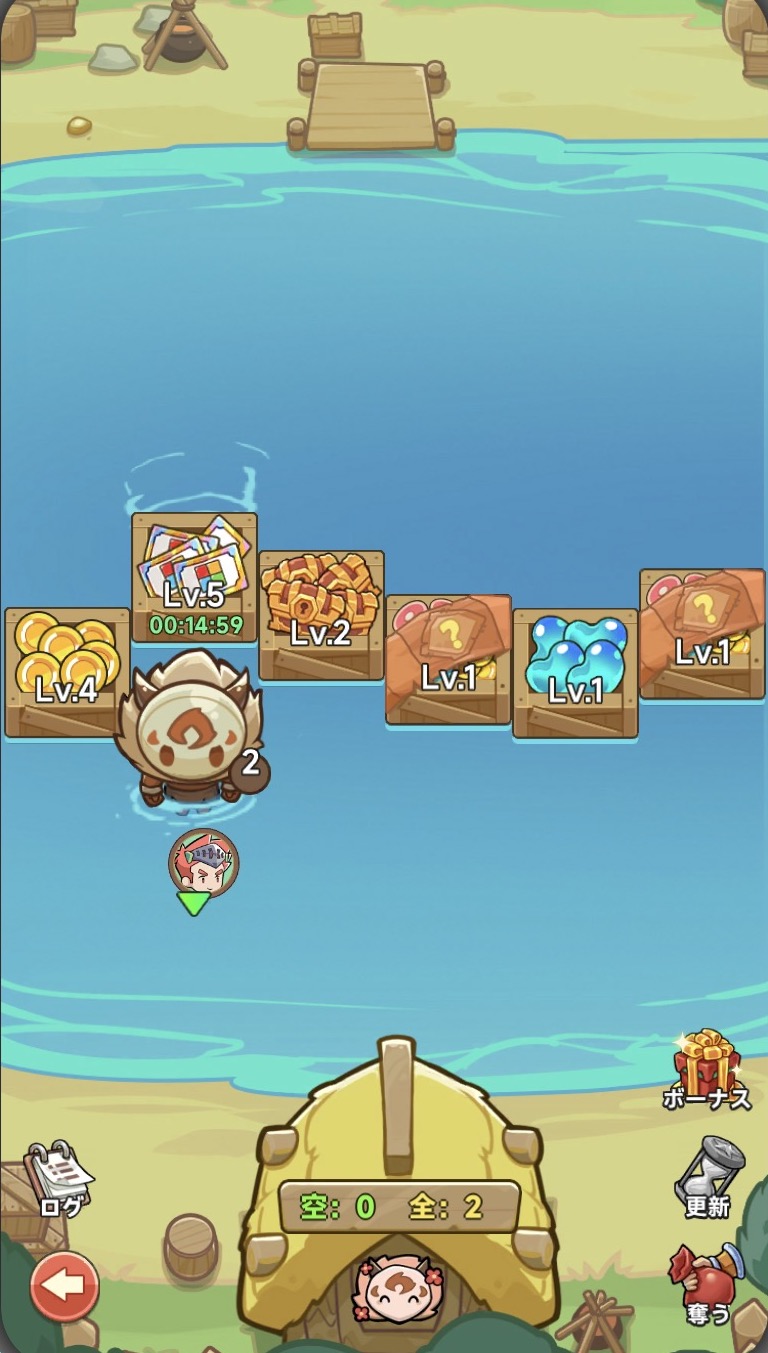Select the Lv.2 treasure chests crate

[321, 612]
